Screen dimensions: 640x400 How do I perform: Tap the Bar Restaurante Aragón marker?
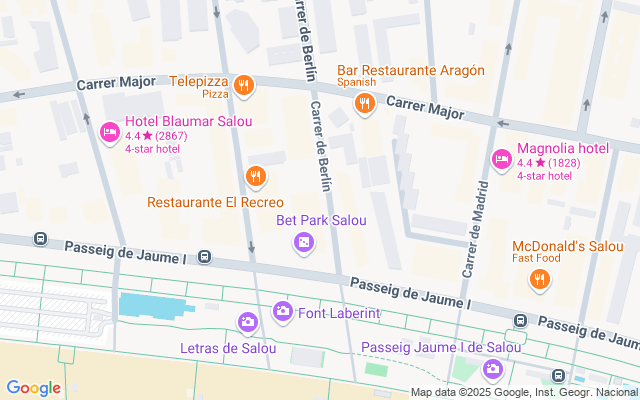pos(366,102)
